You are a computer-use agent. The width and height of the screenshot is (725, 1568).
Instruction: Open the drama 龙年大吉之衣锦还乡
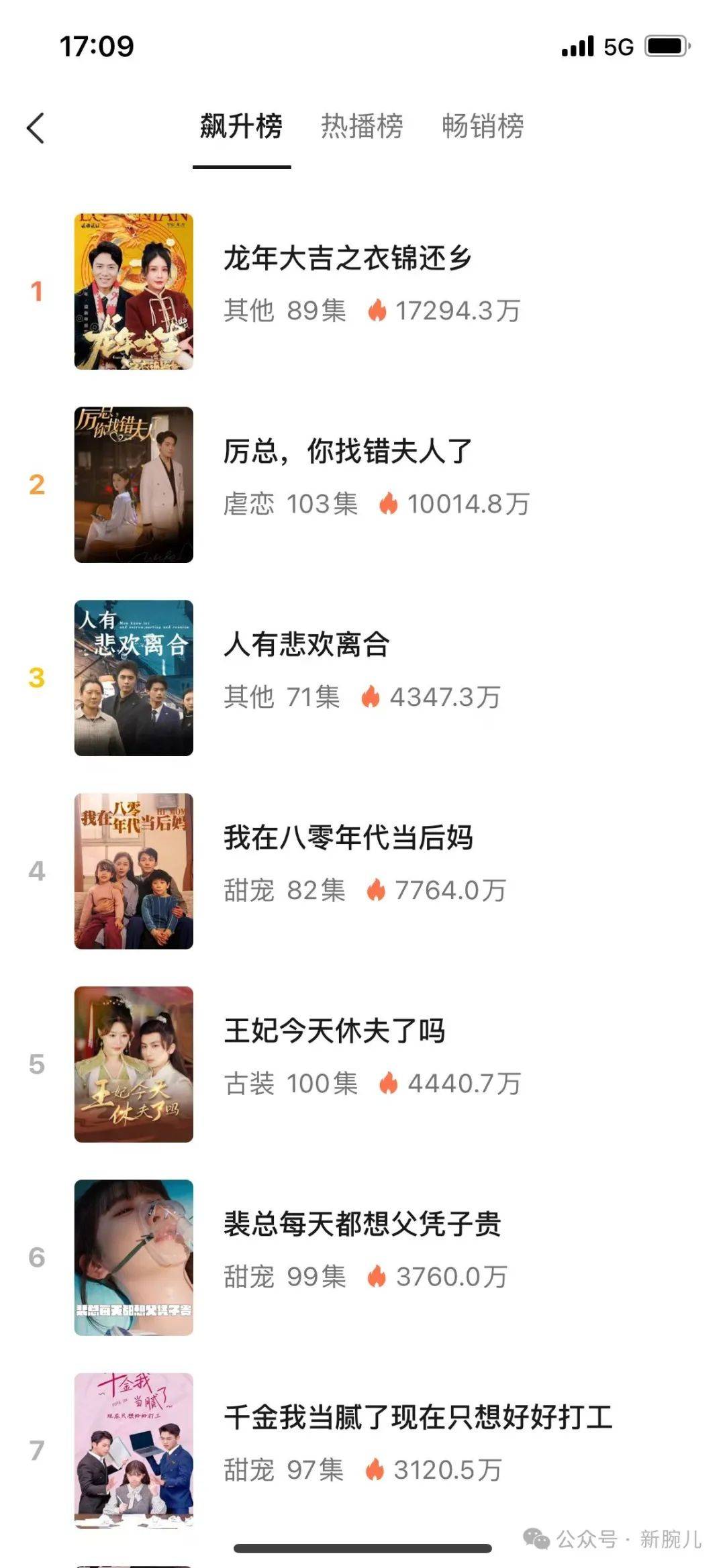point(348,259)
